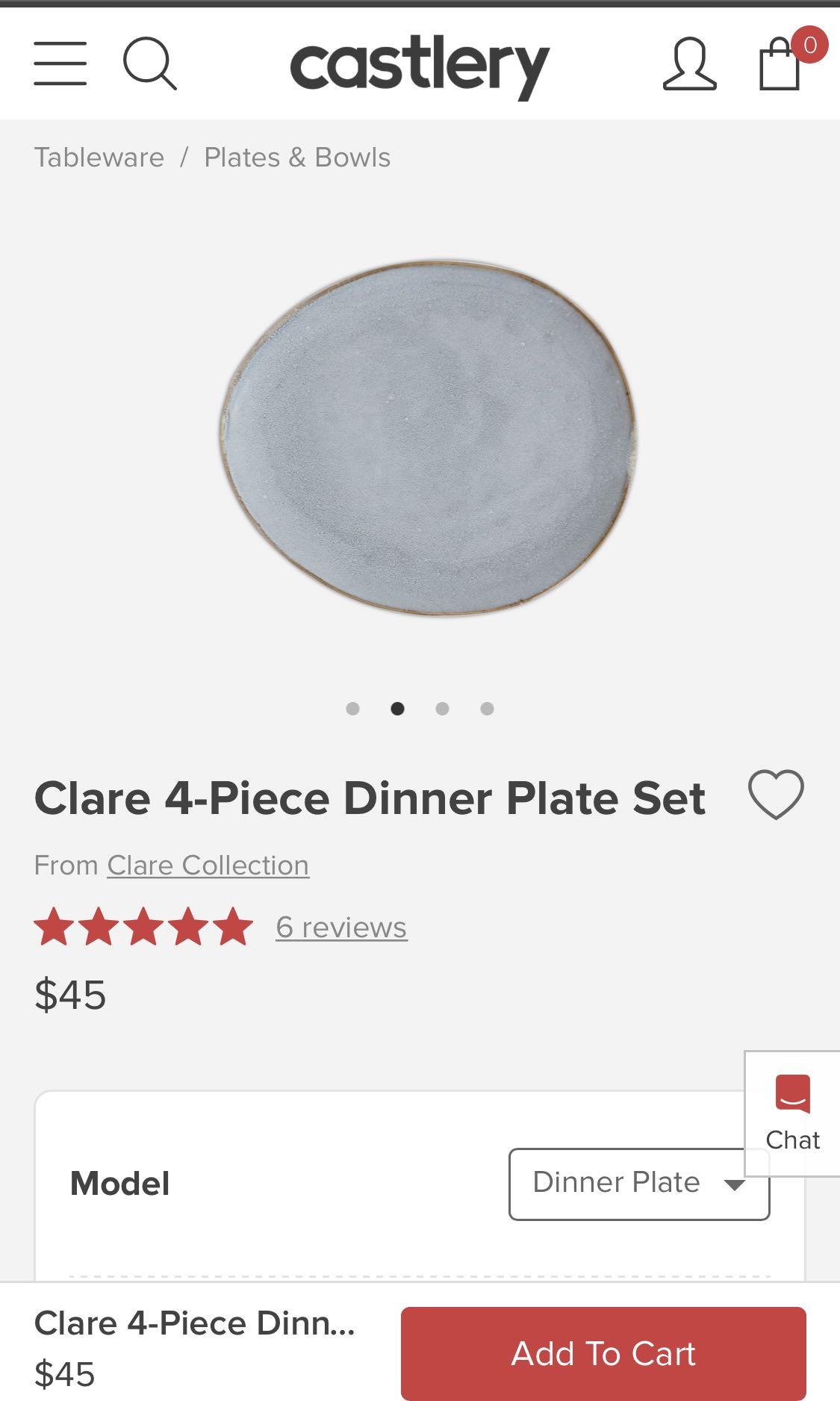The image size is (840, 1401).
Task: Open Plates & Bowls breadcrumb category
Action: 296,158
